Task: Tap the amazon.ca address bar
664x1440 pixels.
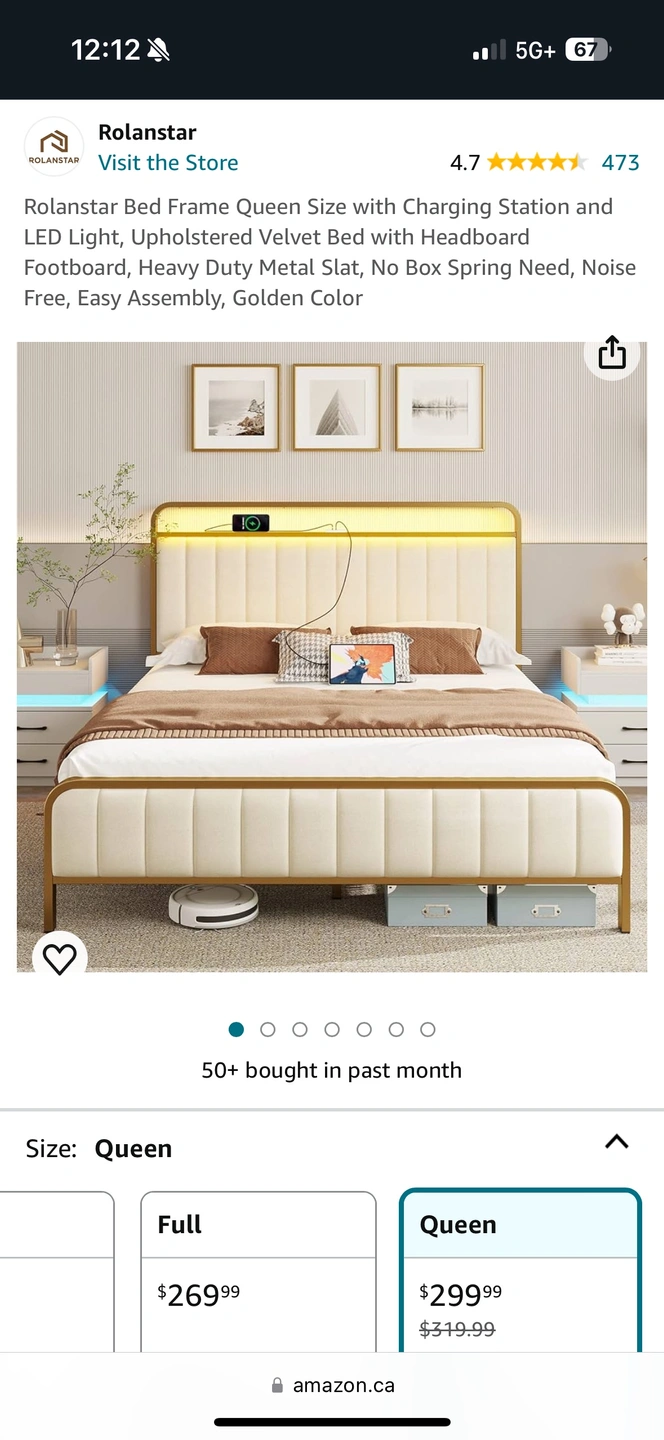Action: pyautogui.click(x=333, y=1386)
